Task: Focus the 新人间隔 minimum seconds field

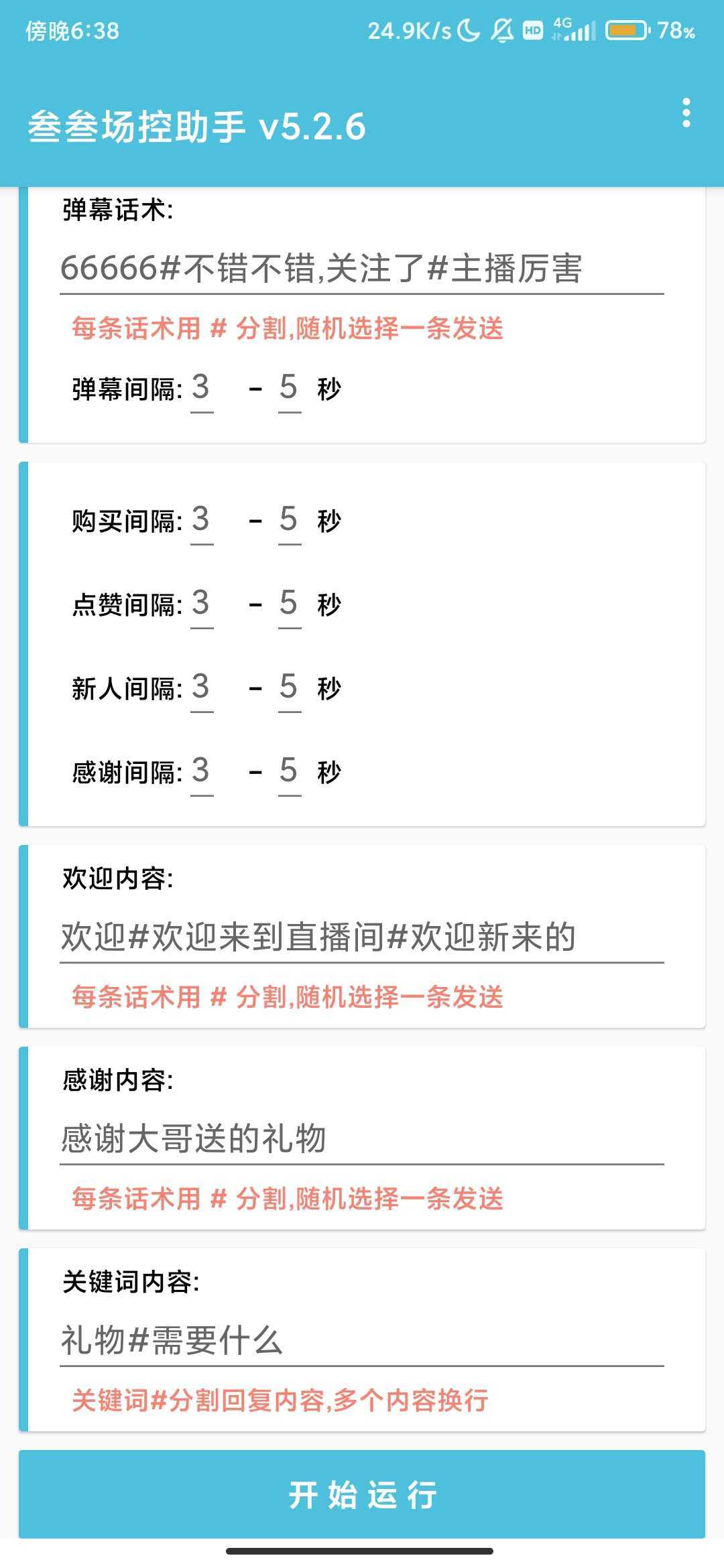Action: tap(201, 688)
